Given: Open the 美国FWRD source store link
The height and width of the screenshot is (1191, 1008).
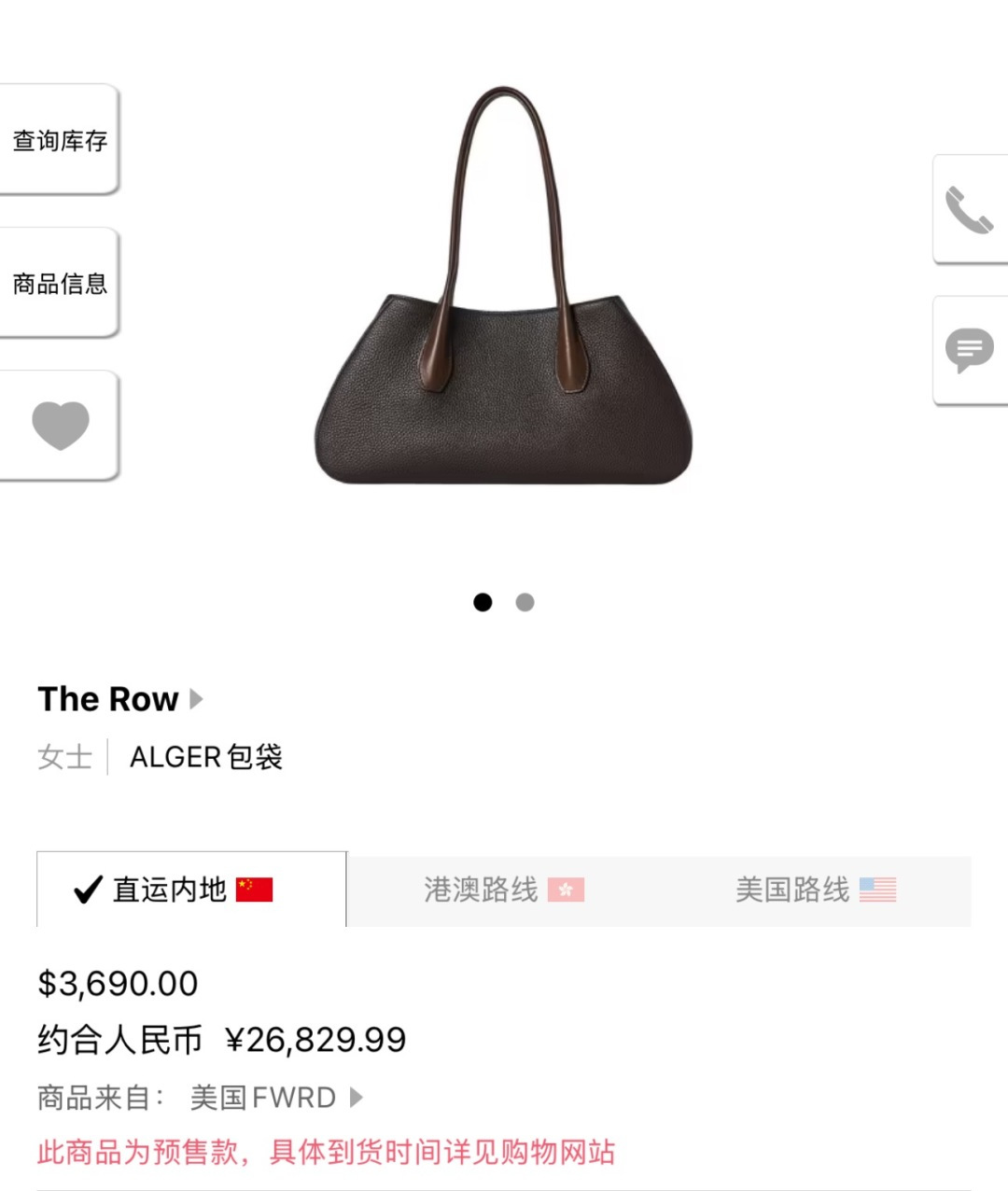Looking at the screenshot, I should point(275,1098).
